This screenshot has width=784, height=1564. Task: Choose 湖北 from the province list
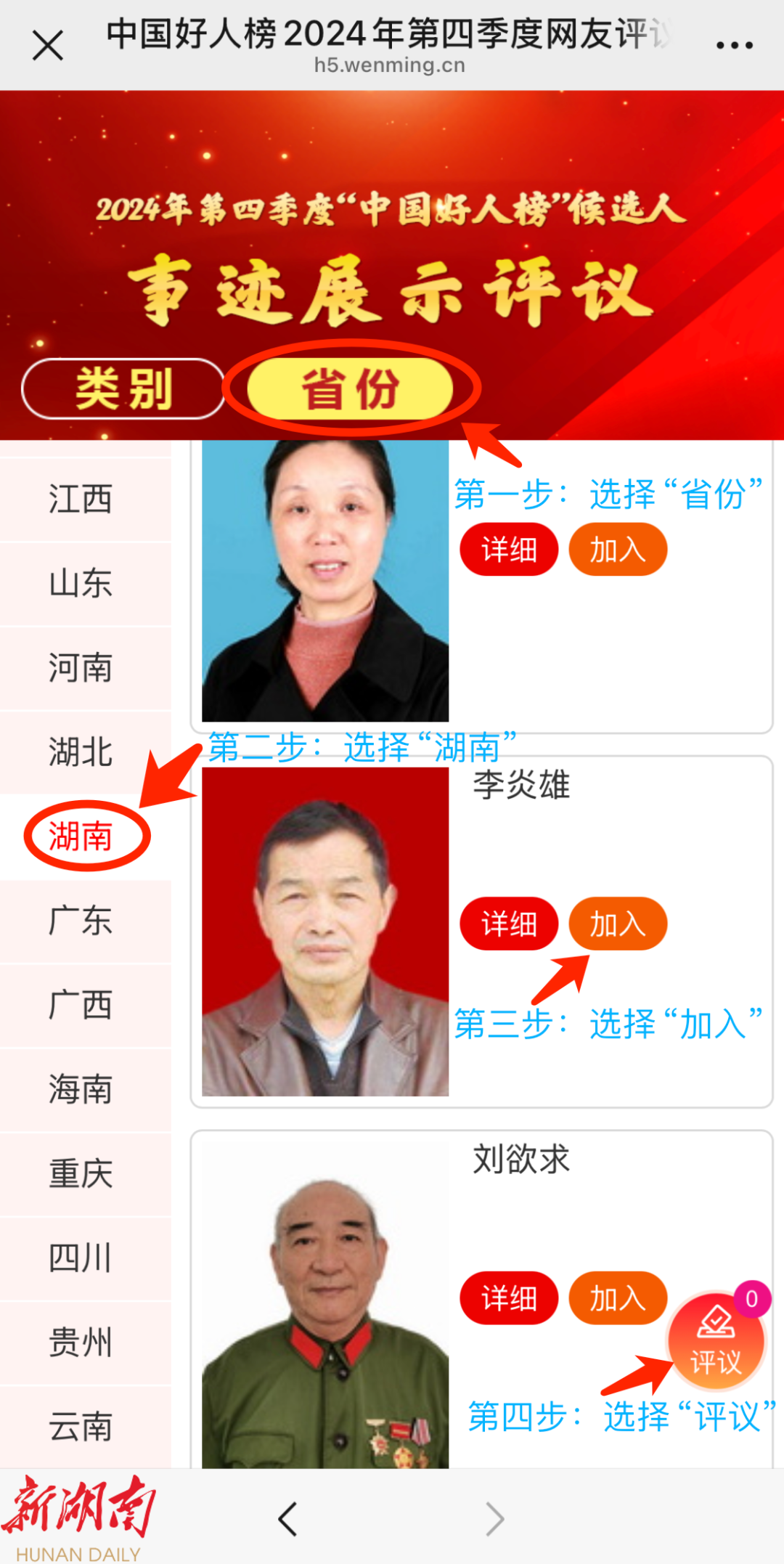coord(81,752)
